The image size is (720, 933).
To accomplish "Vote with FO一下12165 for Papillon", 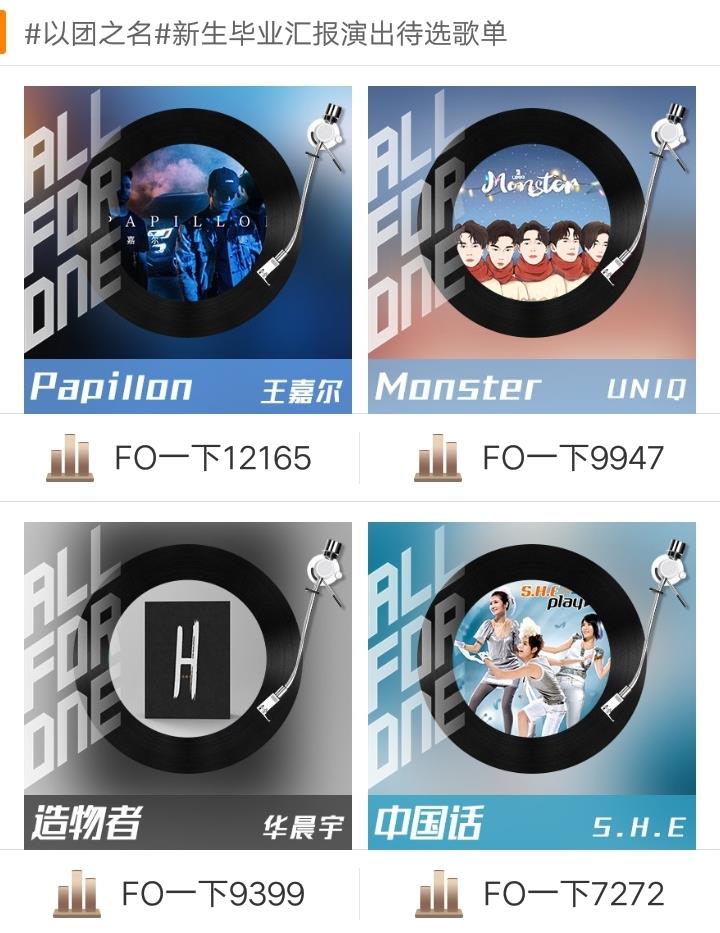I will point(180,458).
